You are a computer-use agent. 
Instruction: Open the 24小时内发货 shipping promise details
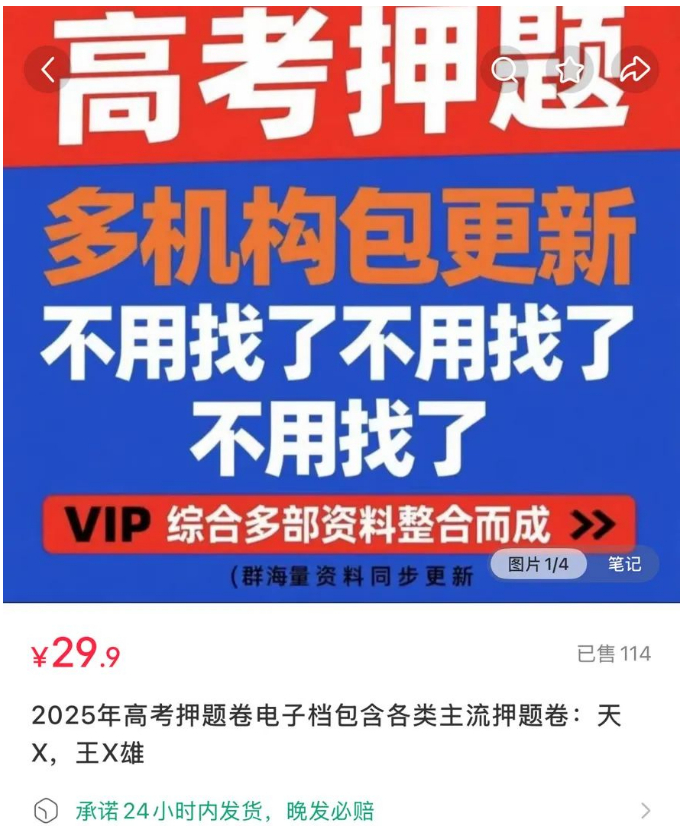pyautogui.click(x=340, y=810)
